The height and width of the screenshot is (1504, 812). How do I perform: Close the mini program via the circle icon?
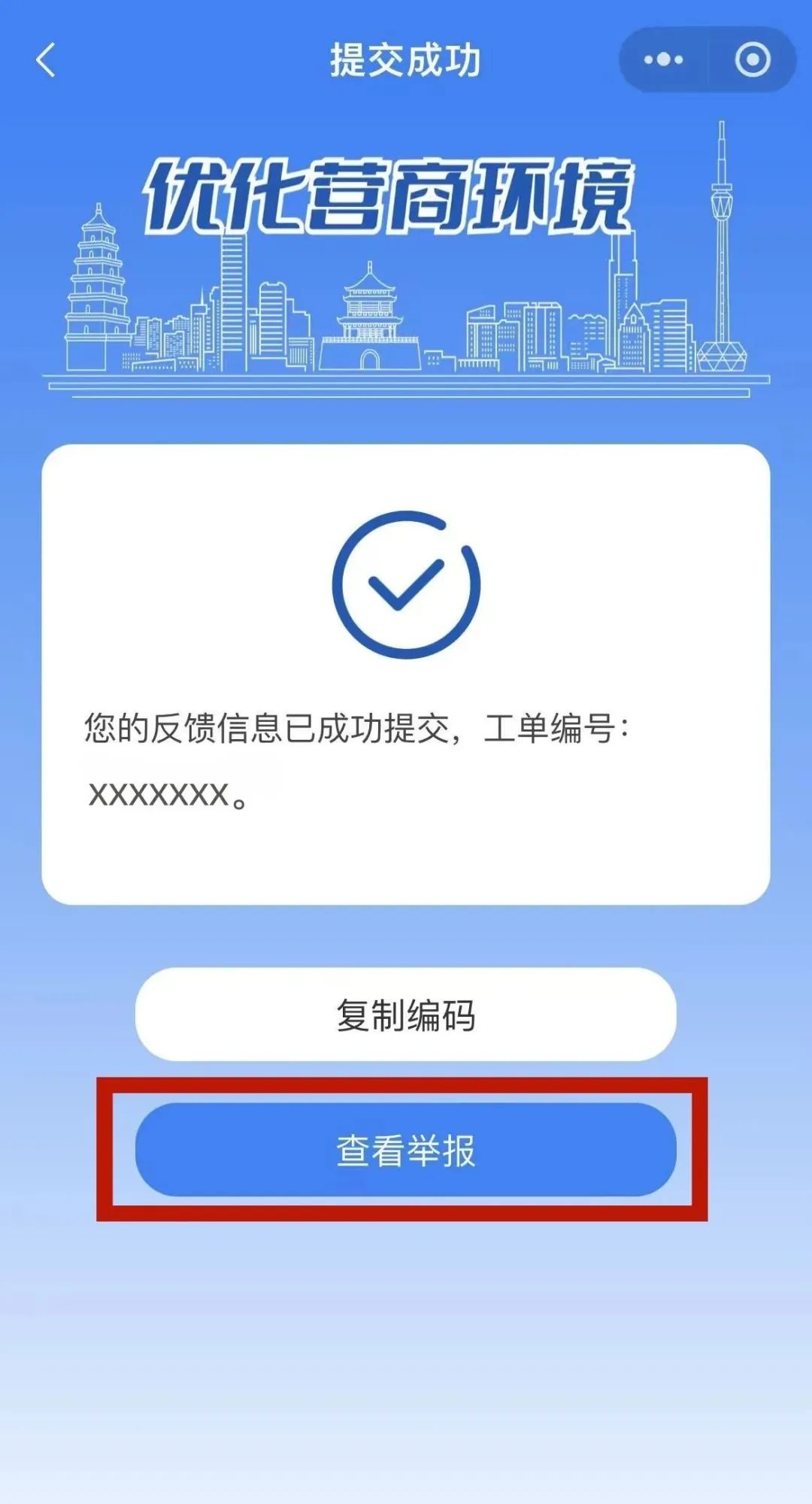752,60
